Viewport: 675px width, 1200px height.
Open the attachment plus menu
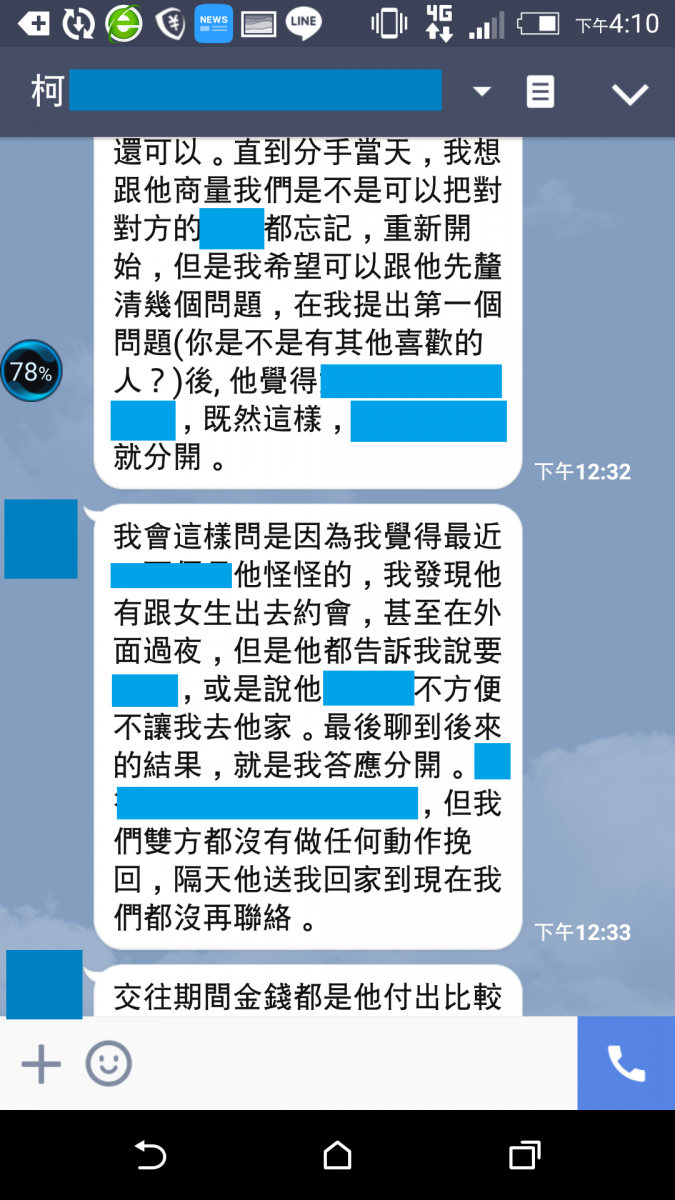click(41, 1064)
